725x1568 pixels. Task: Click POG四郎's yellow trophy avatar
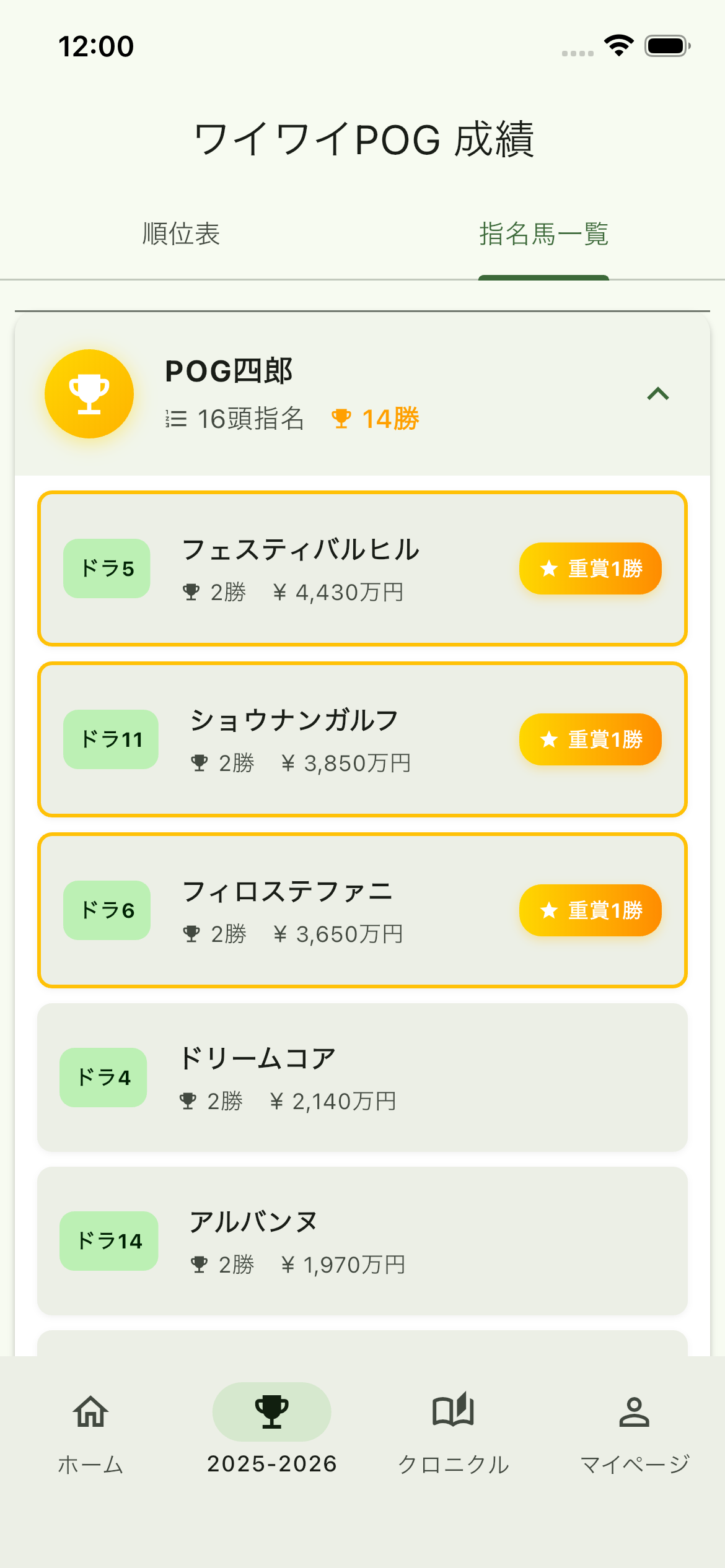pyautogui.click(x=89, y=394)
